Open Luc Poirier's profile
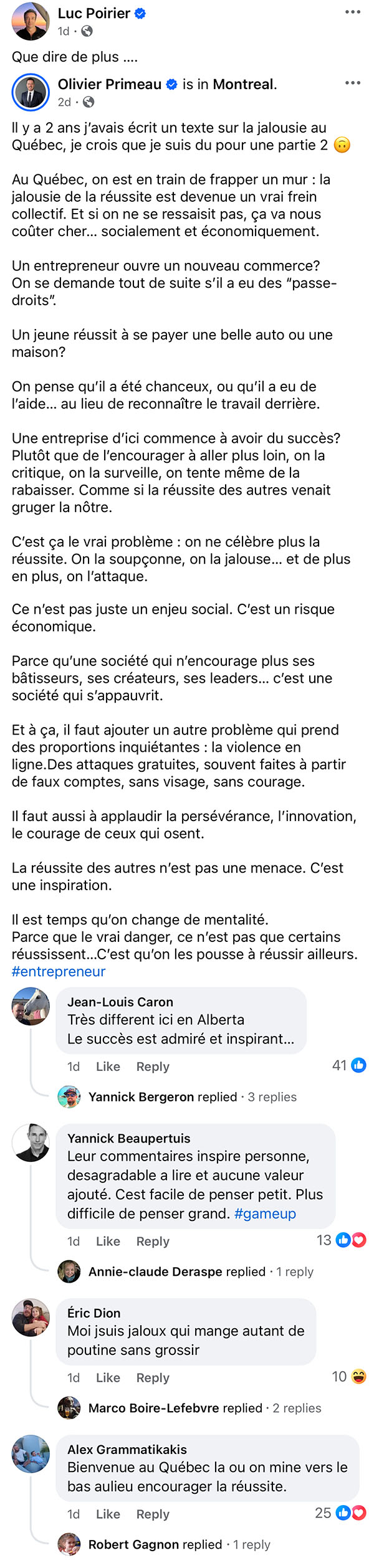This screenshot has height=1568, width=374. point(93,13)
